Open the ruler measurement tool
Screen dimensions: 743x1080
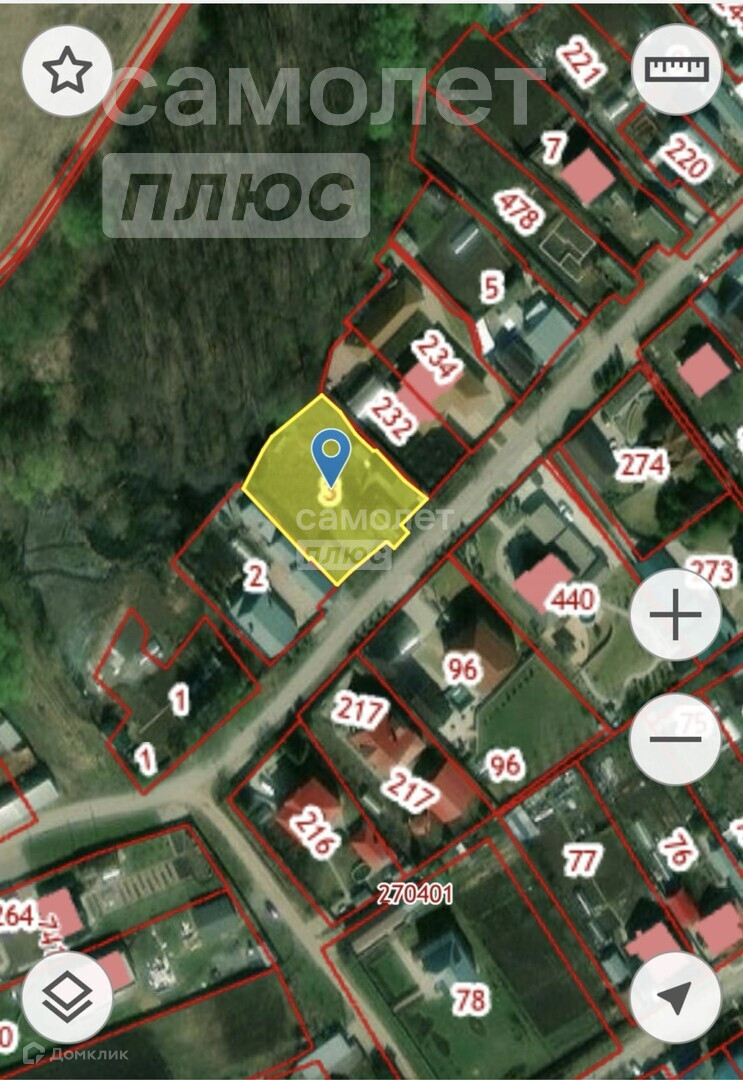[676, 69]
